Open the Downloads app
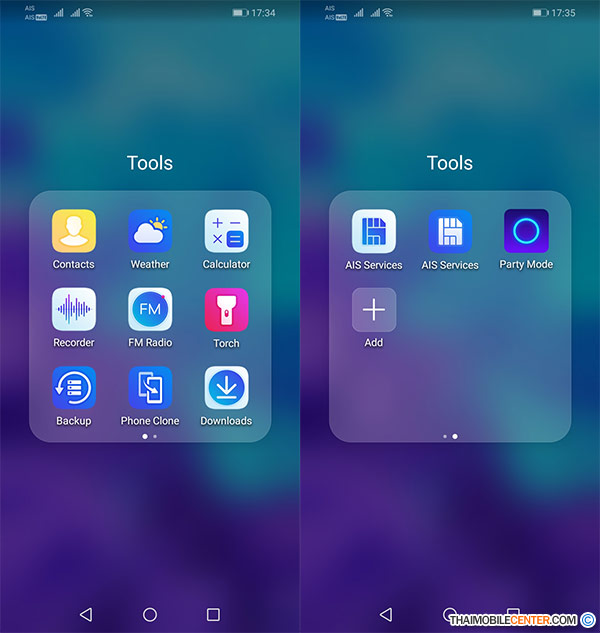 [226, 388]
